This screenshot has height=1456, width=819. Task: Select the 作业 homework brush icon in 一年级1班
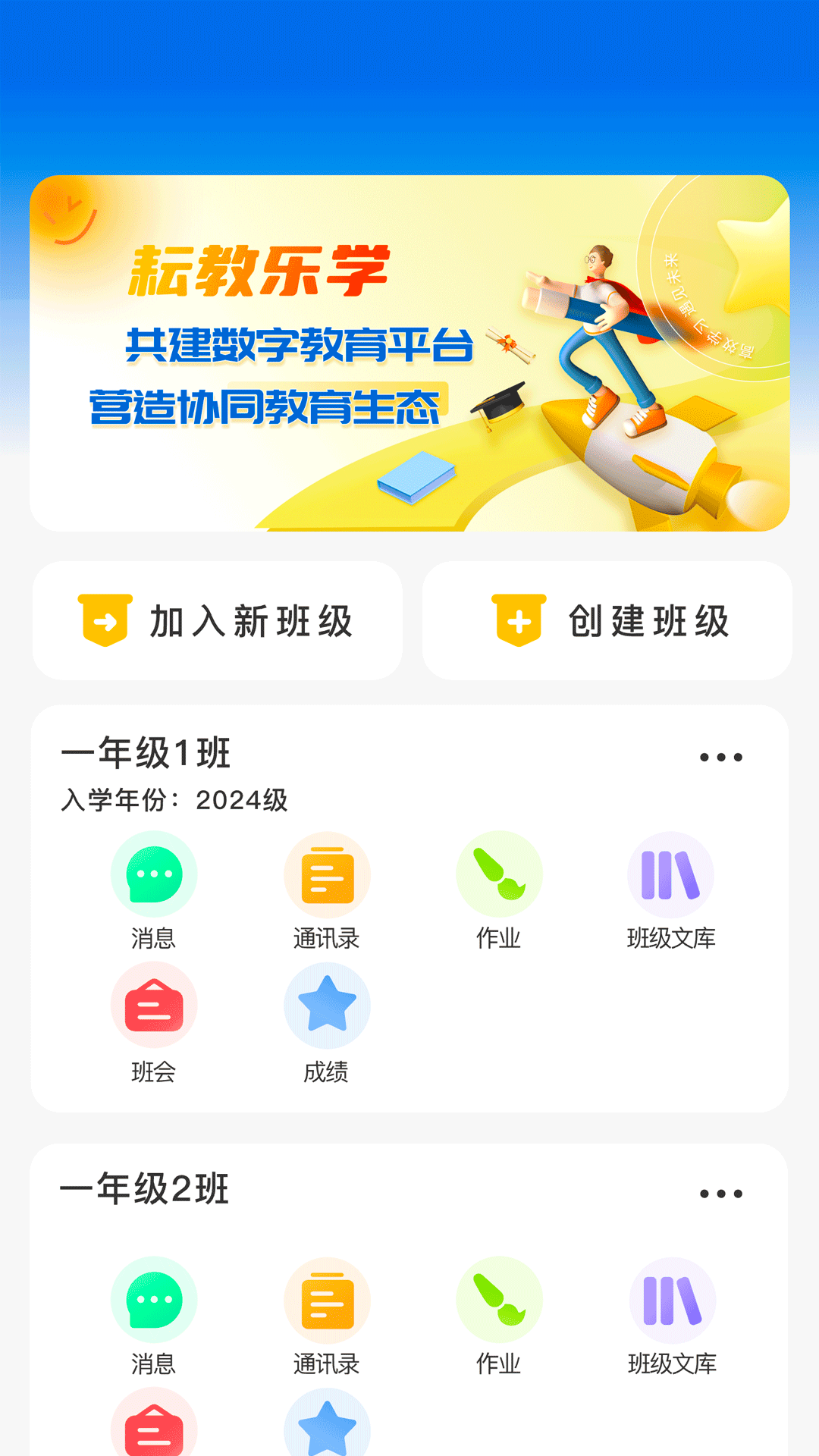click(500, 874)
